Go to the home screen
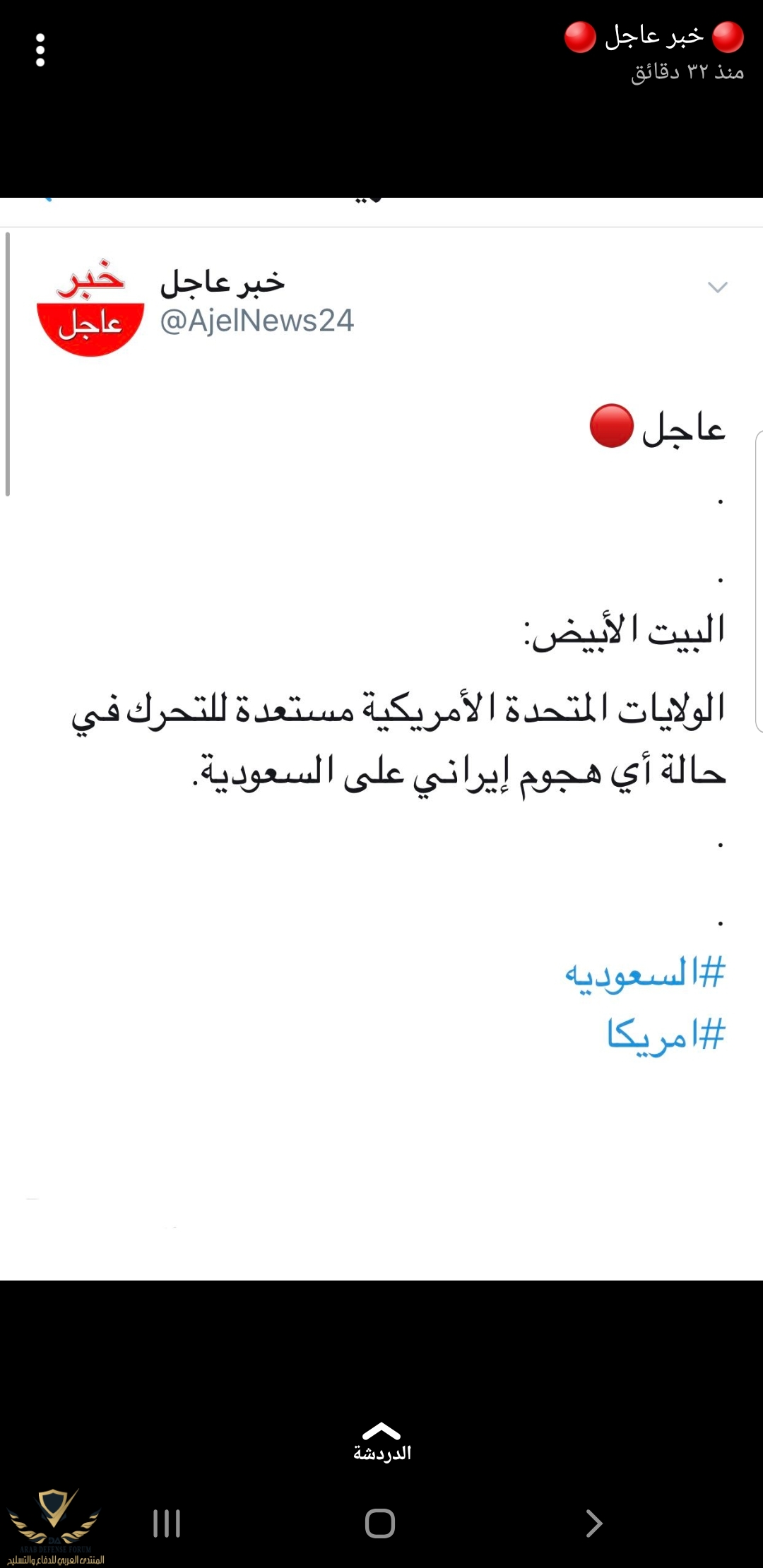This screenshot has width=763, height=1568. coord(380,1524)
